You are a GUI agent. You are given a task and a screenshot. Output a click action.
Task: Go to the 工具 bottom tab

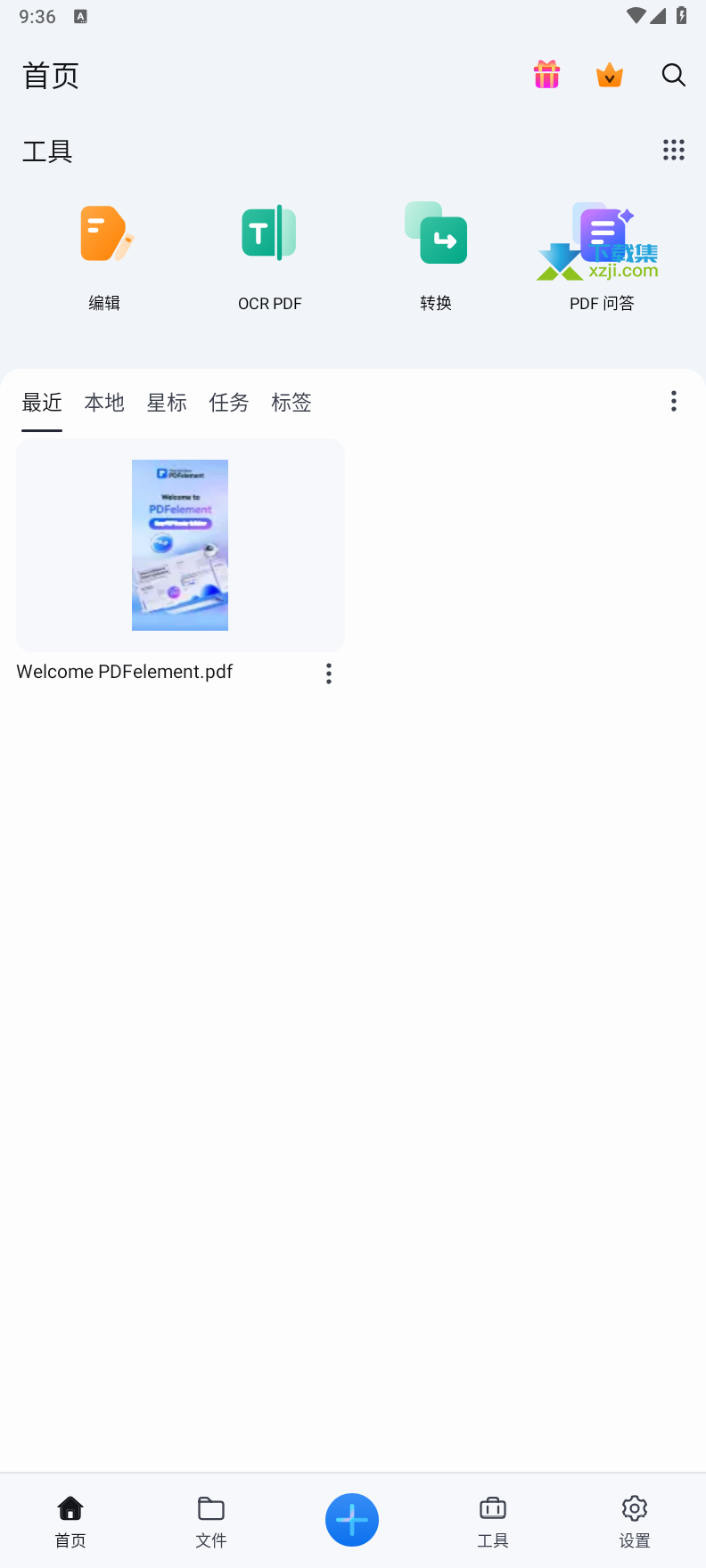tap(493, 1520)
